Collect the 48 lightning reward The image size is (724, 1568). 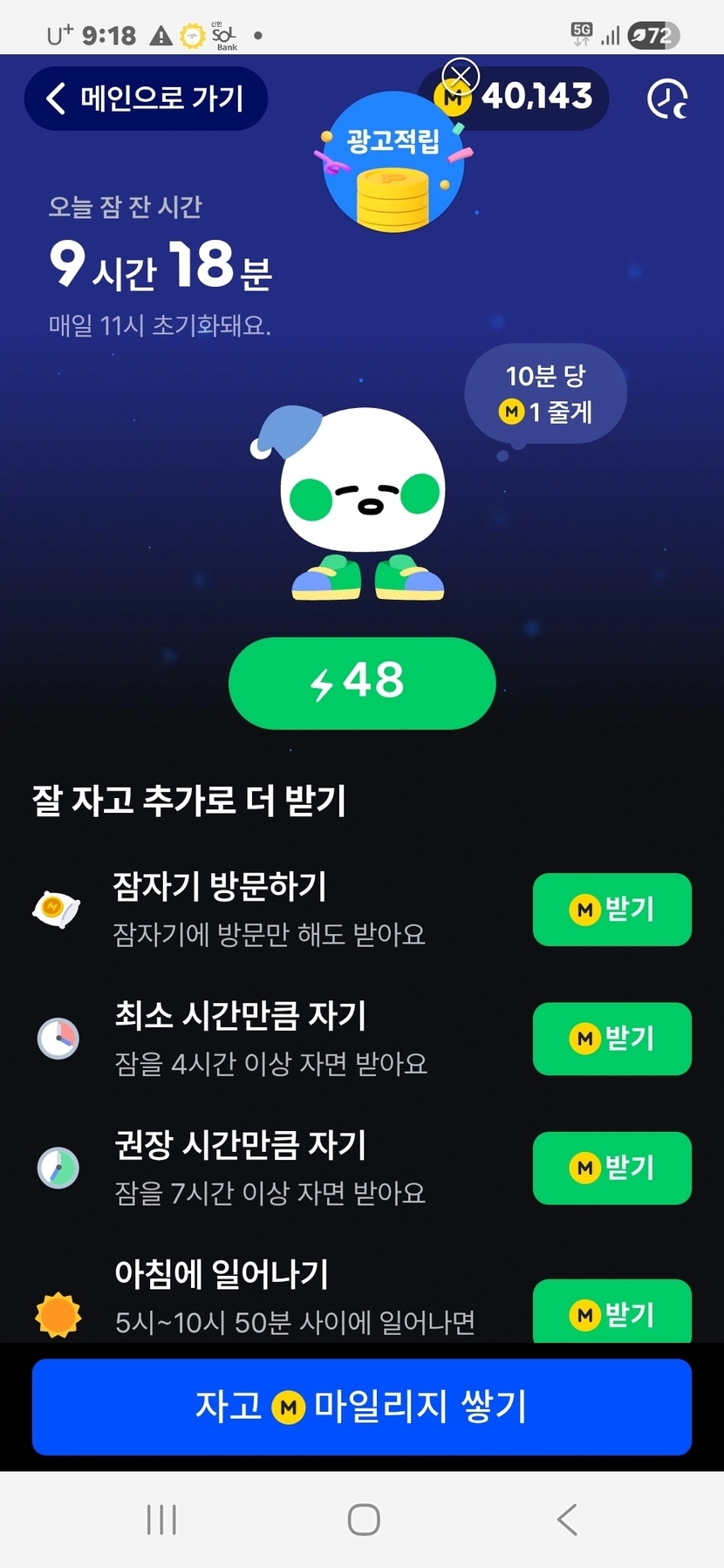(362, 683)
